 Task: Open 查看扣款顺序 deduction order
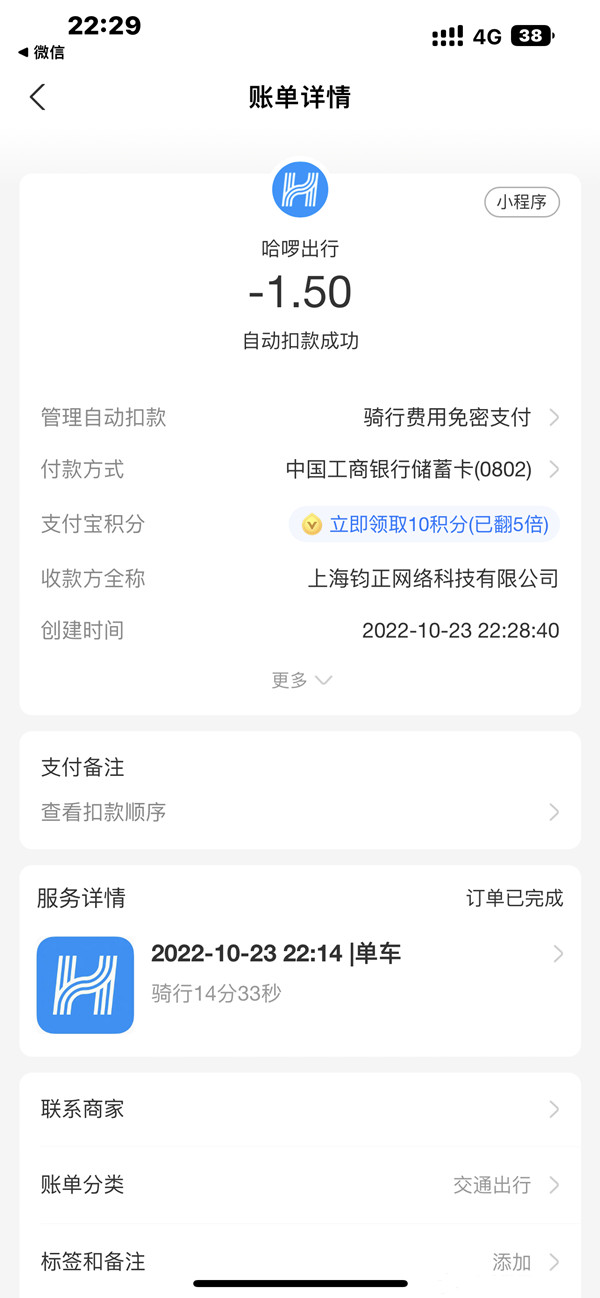pyautogui.click(x=300, y=812)
